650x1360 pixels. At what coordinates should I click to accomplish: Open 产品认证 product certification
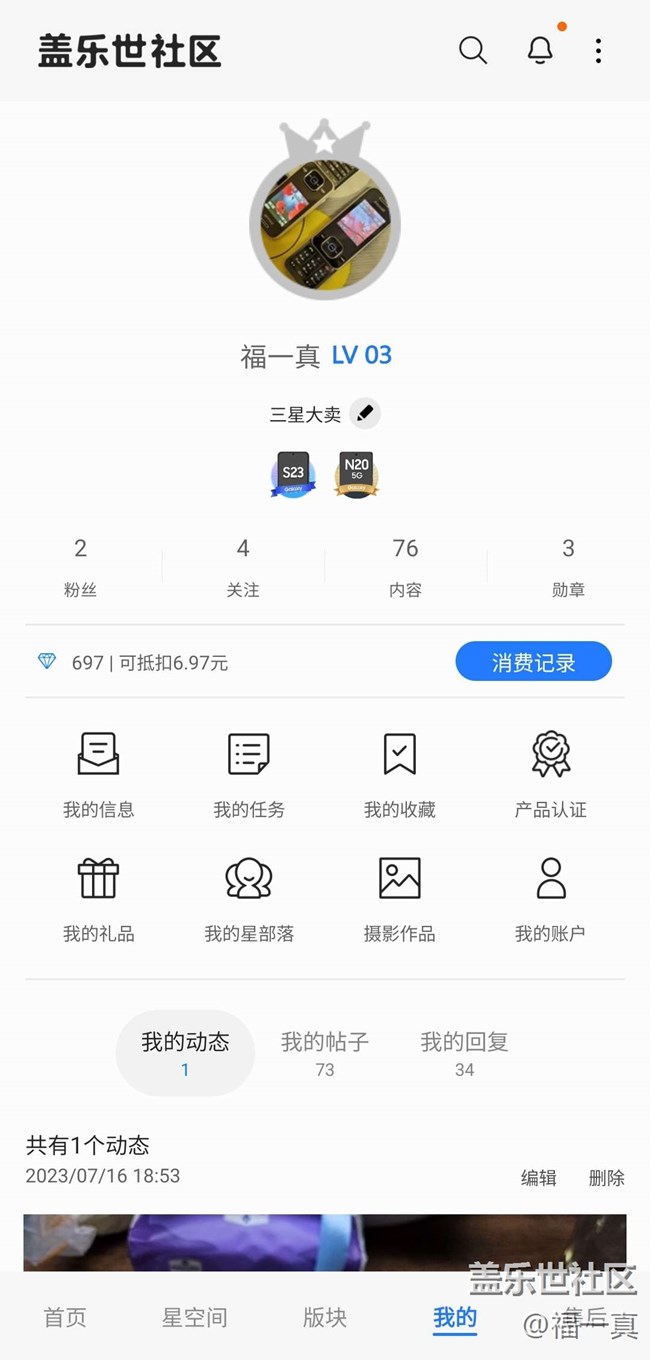click(551, 774)
